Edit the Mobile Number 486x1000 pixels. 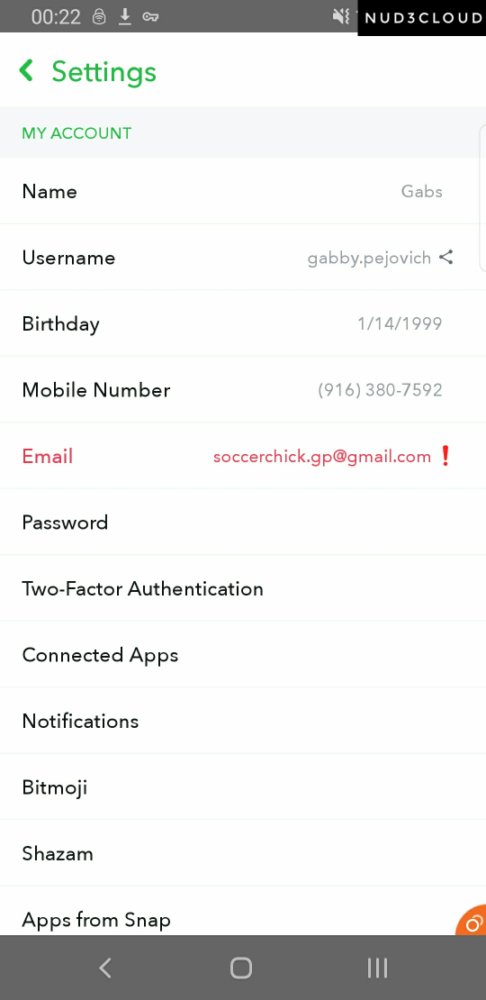(x=243, y=390)
